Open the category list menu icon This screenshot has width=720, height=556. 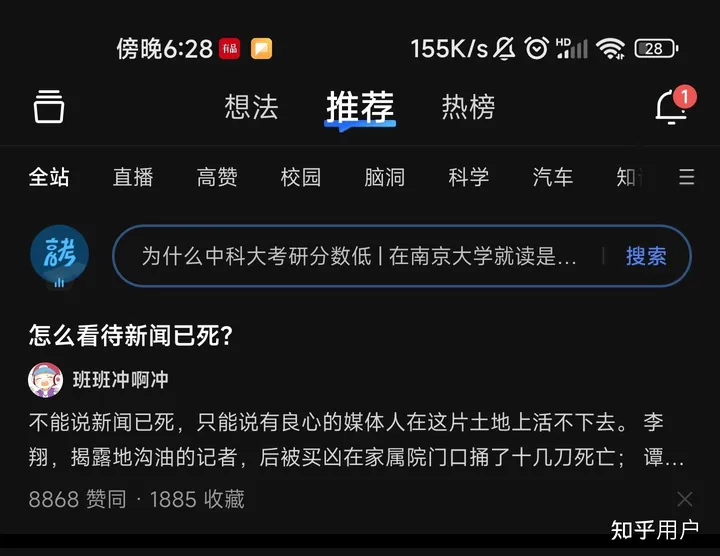click(686, 177)
